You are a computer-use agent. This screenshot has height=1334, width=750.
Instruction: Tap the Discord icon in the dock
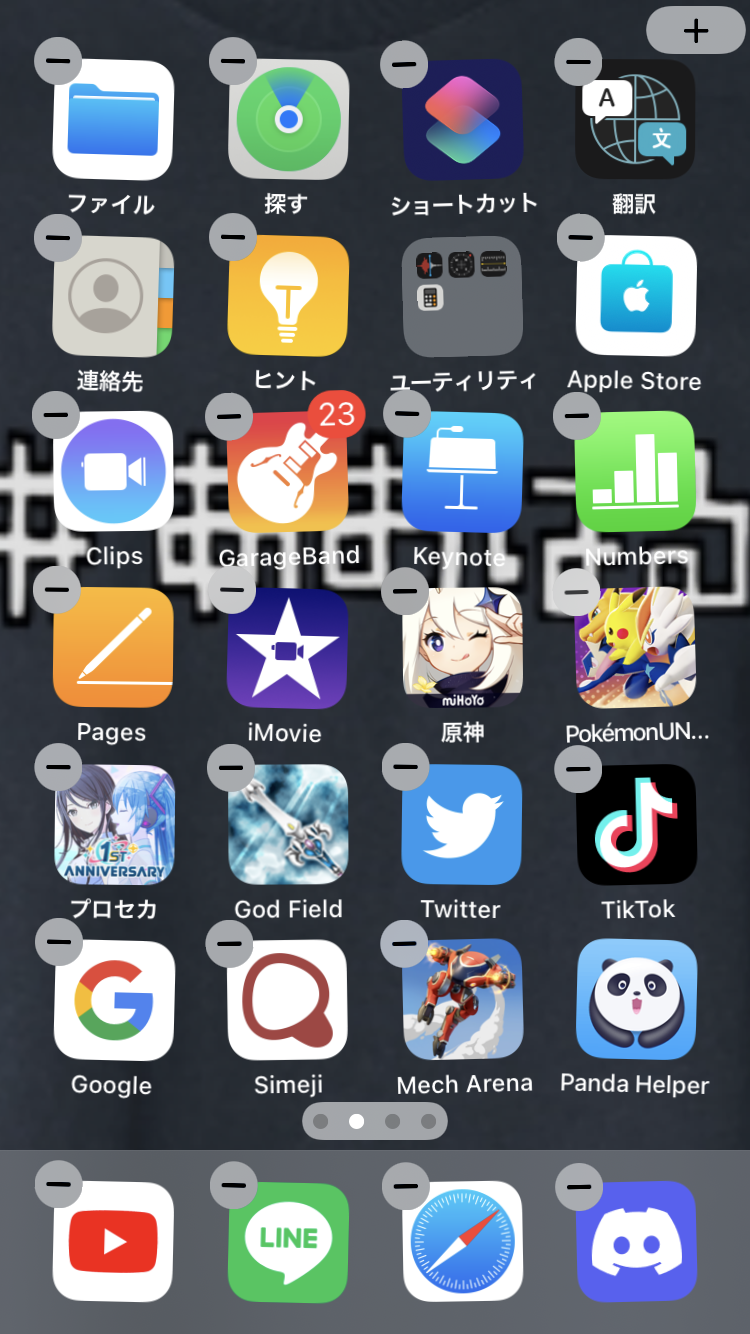(636, 1241)
